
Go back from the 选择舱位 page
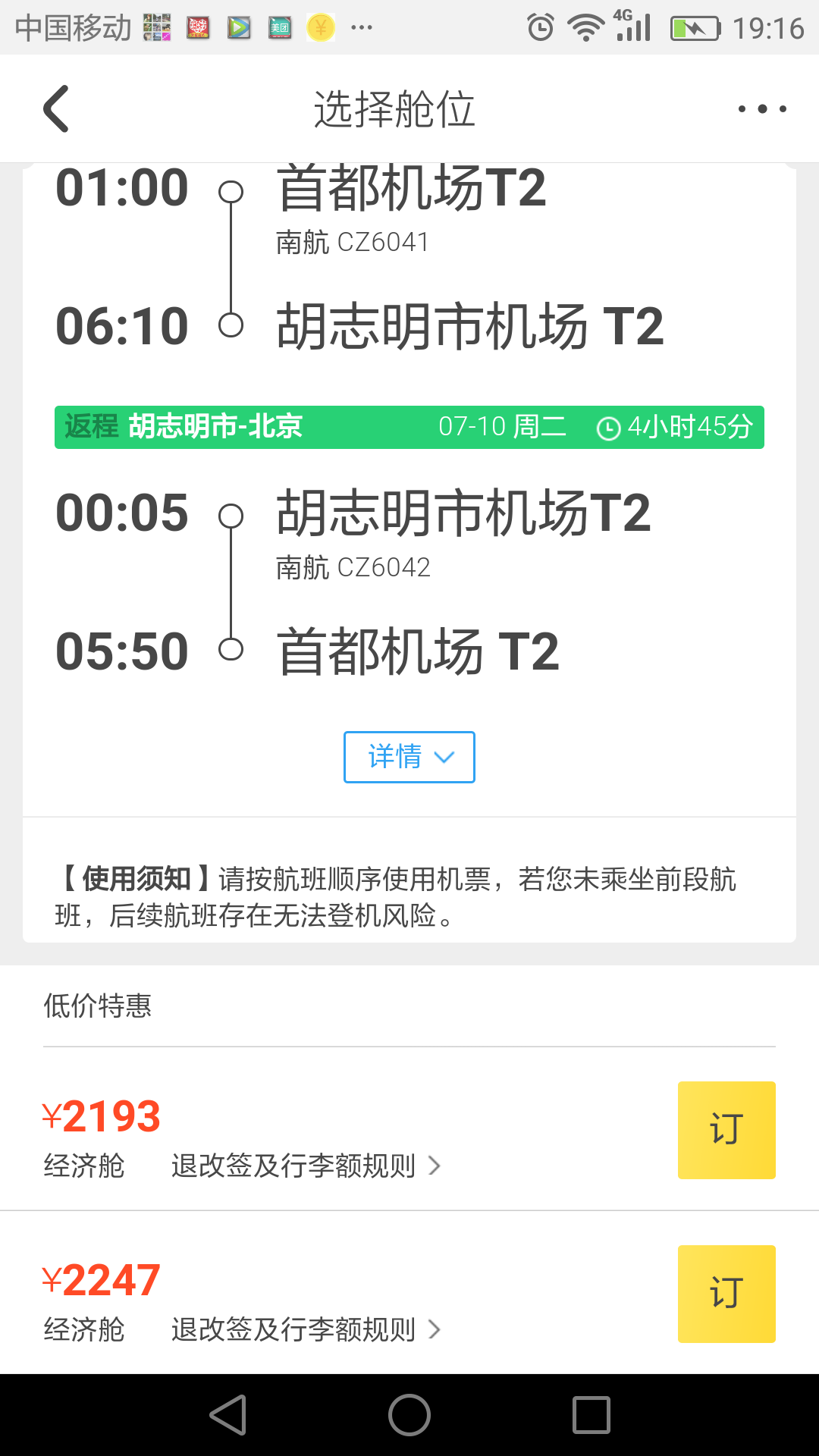tap(56, 108)
